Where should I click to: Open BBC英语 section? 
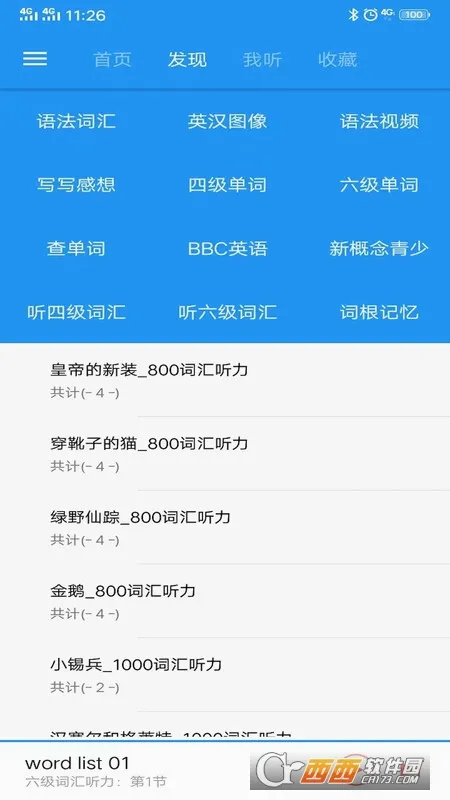(227, 248)
